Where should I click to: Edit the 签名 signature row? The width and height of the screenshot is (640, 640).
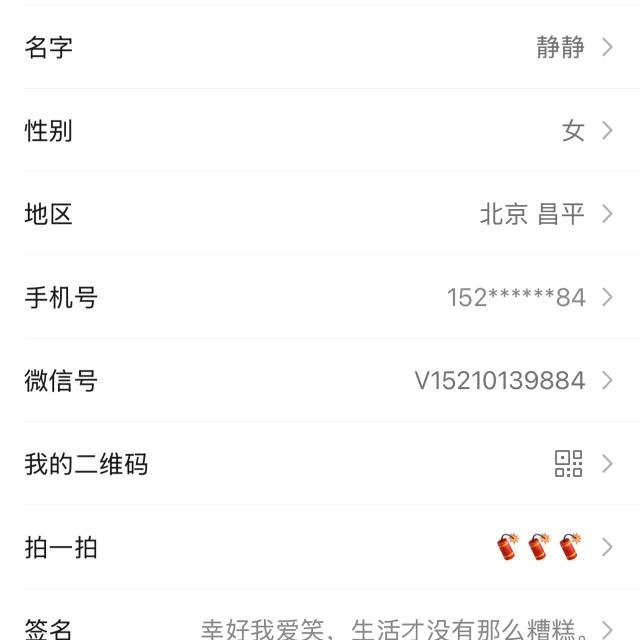pos(320,626)
